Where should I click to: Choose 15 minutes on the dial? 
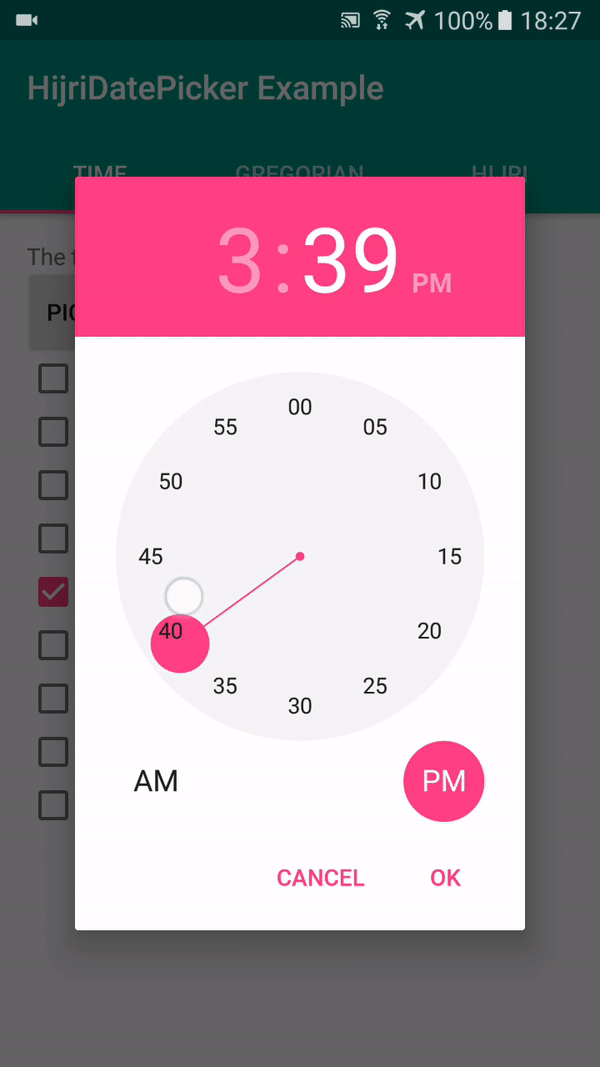pyautogui.click(x=450, y=557)
